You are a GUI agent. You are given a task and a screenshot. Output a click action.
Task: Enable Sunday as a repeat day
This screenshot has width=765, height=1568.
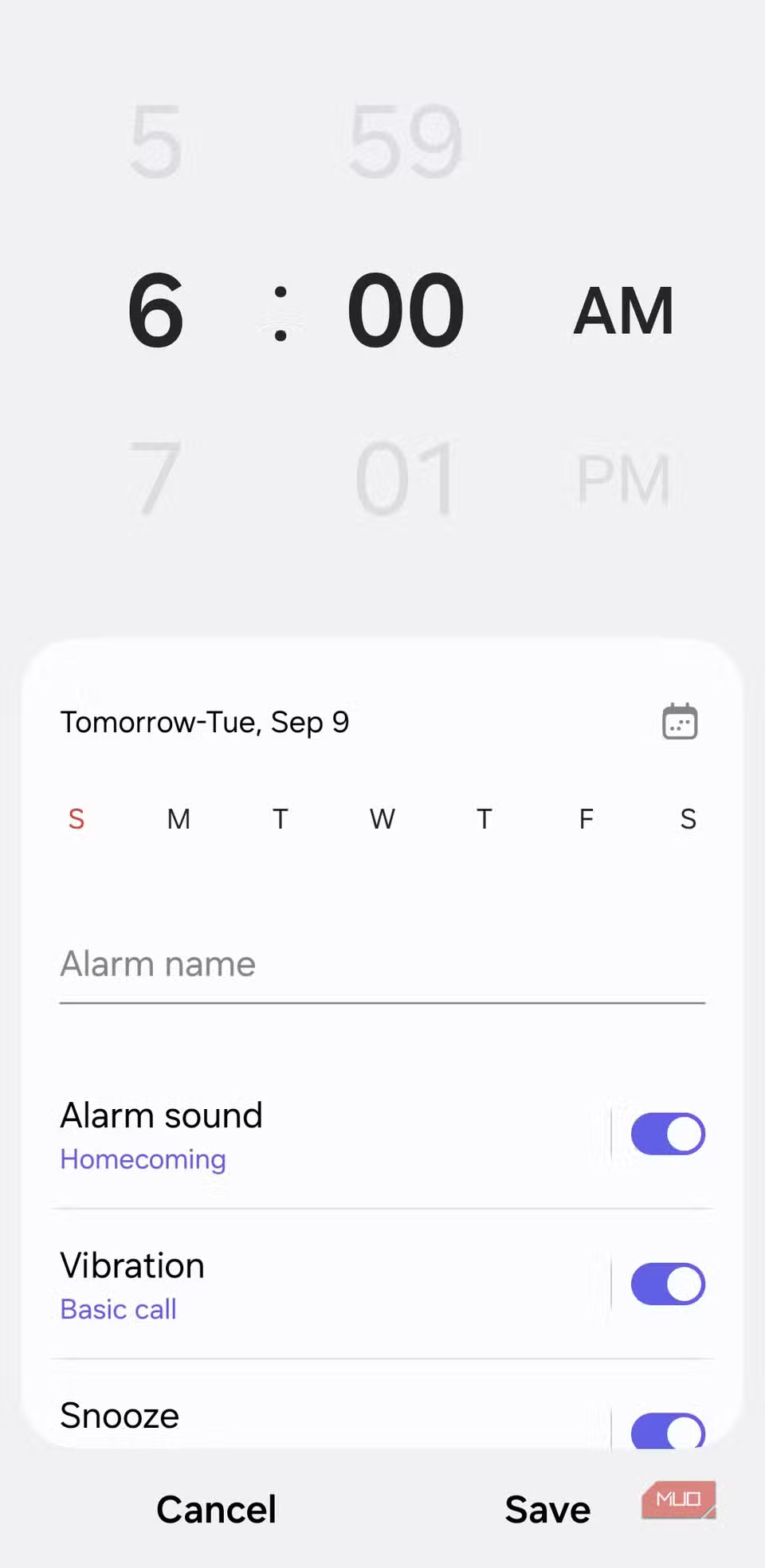coord(76,819)
